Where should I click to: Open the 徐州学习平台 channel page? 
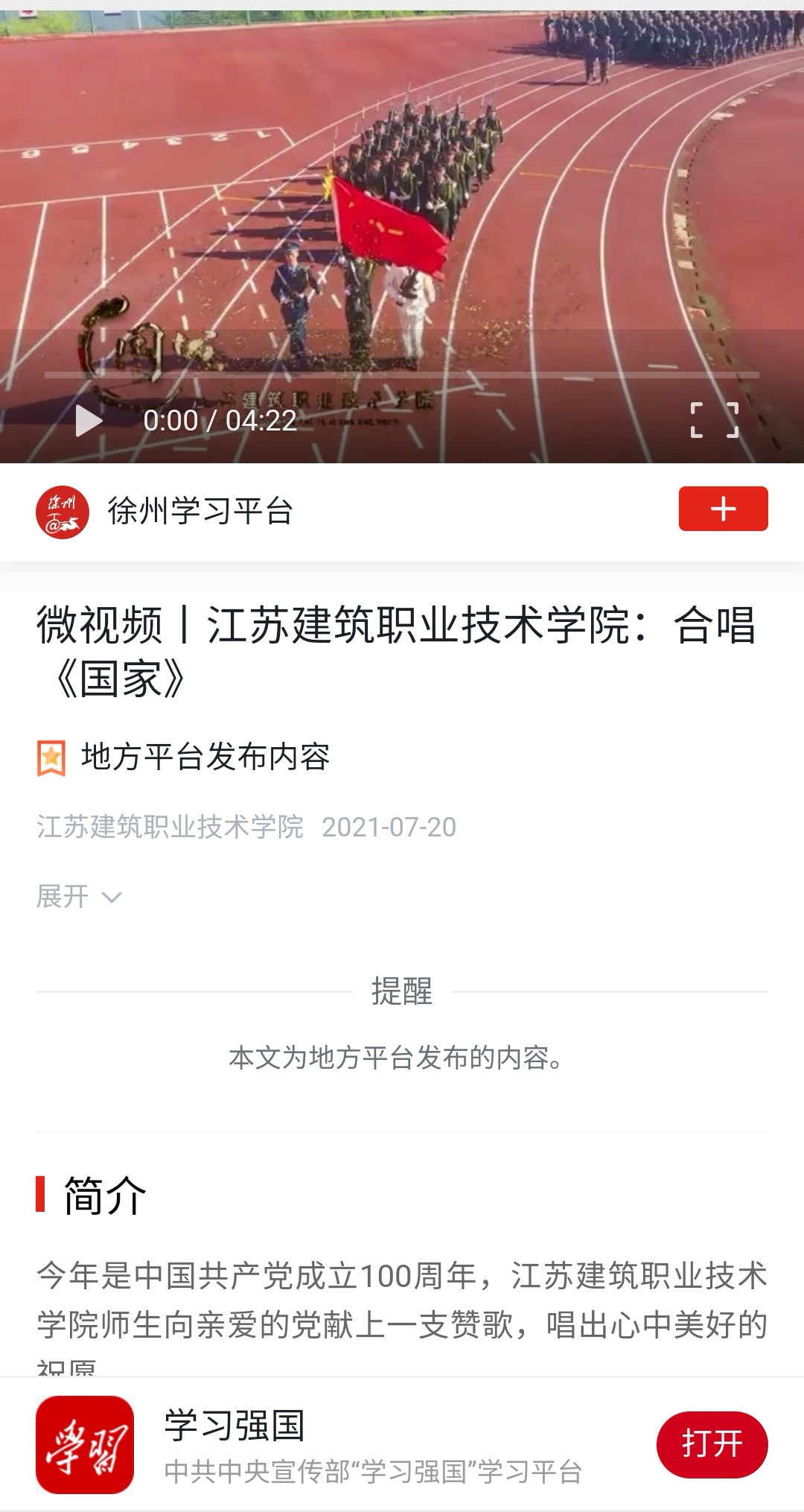200,512
